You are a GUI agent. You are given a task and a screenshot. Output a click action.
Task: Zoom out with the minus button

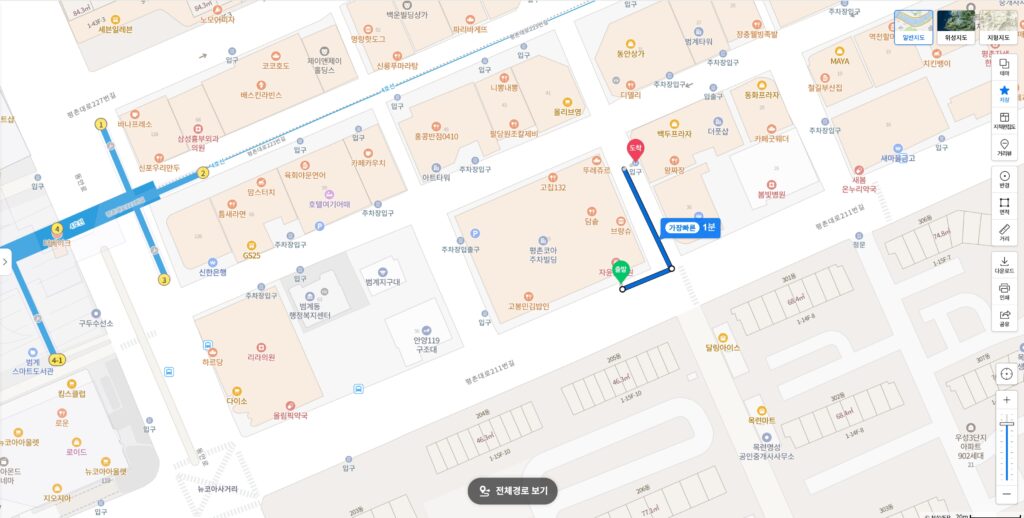tap(1006, 493)
